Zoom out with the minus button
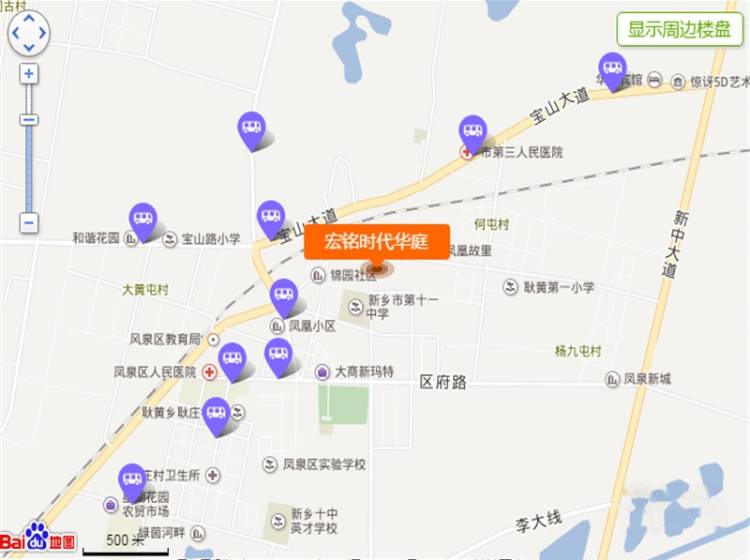 (x=29, y=223)
